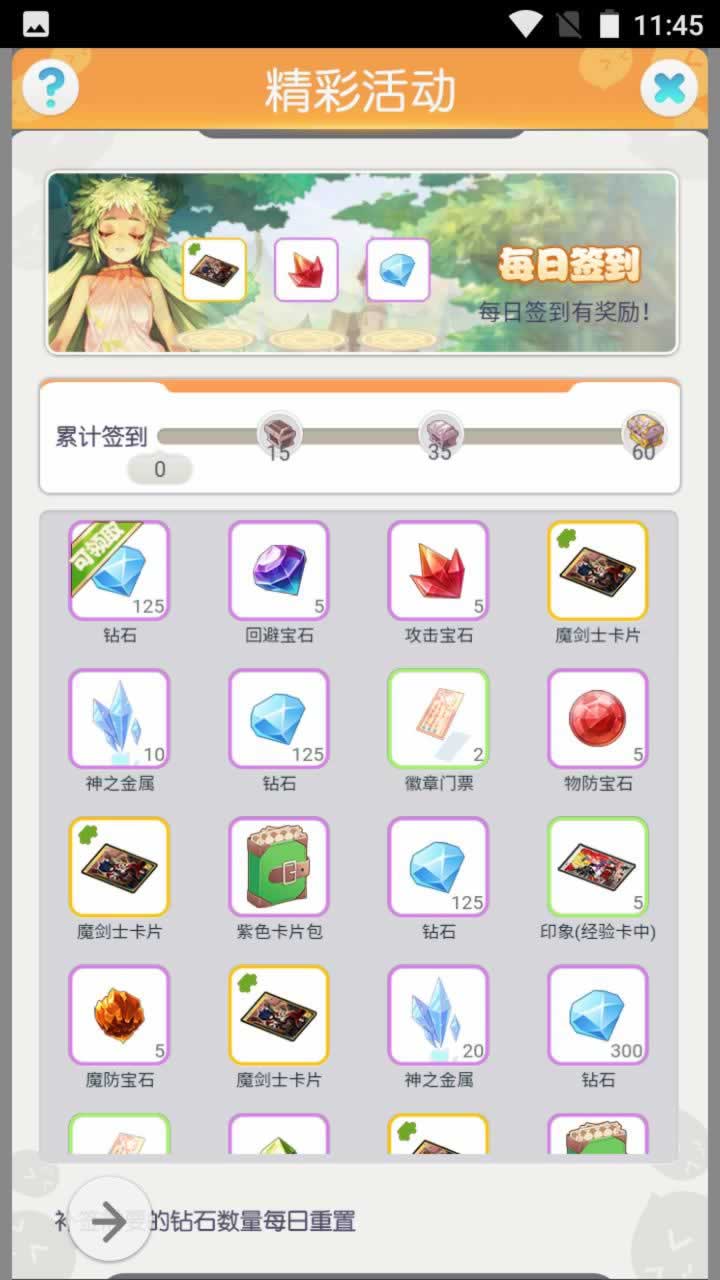Open the 15-day cumulative sign-in chest
The width and height of the screenshot is (720, 1280).
[279, 434]
